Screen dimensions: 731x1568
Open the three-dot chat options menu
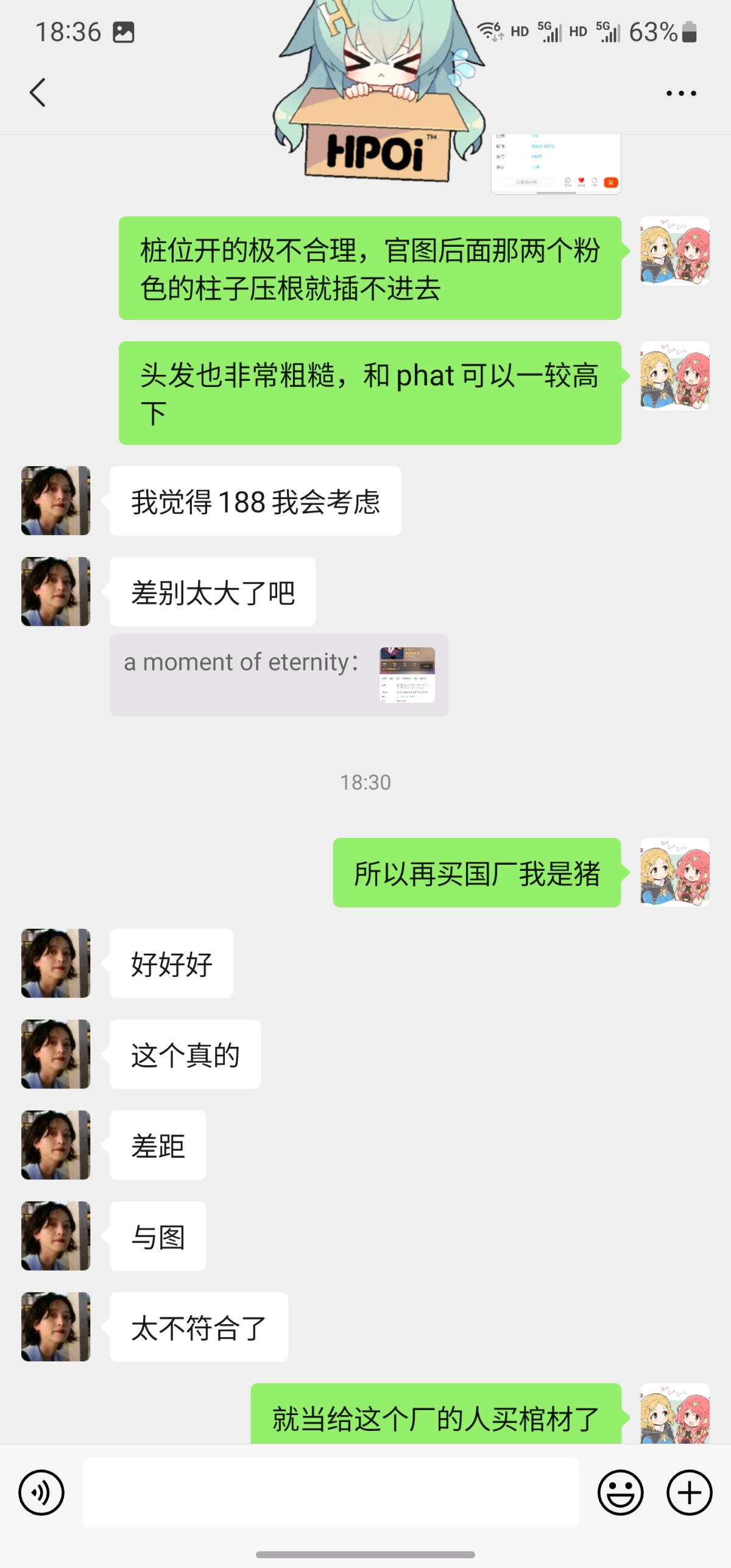pyautogui.click(x=680, y=93)
